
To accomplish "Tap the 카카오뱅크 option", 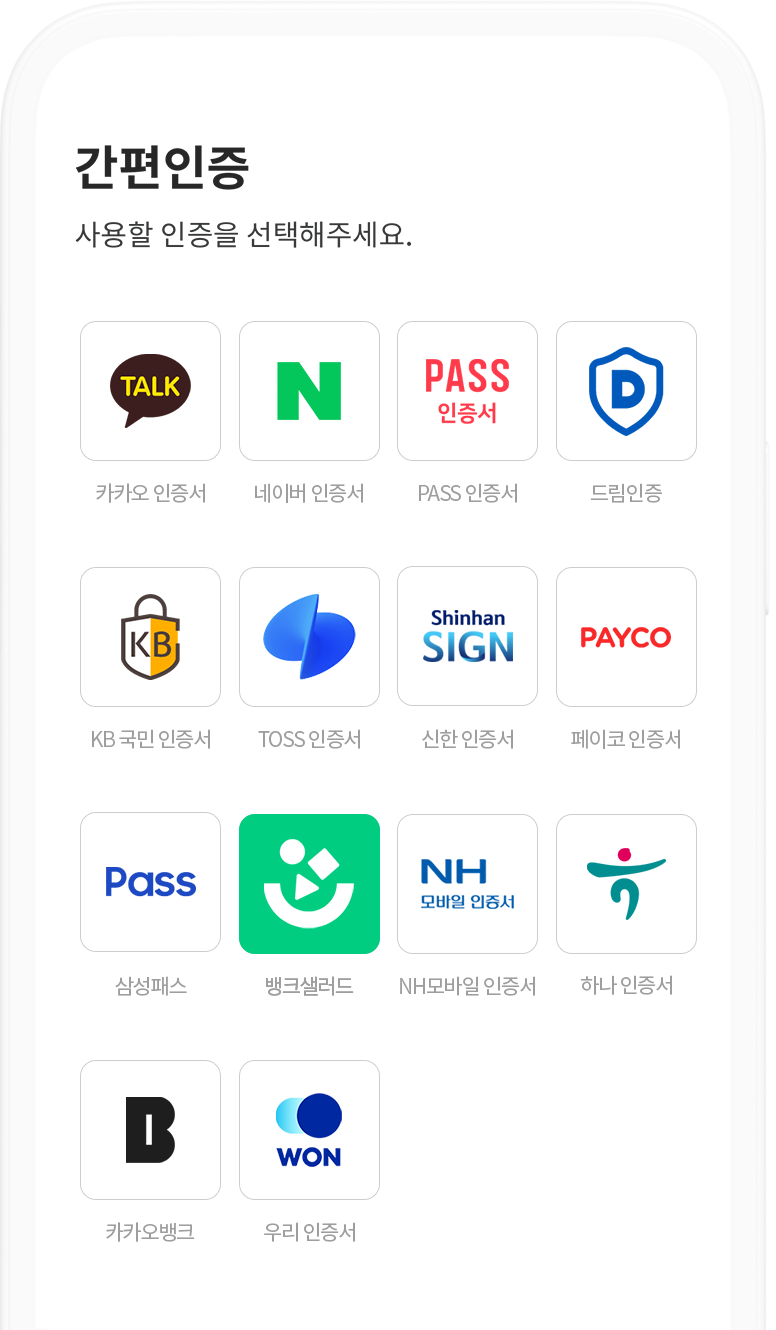I will coord(150,1130).
